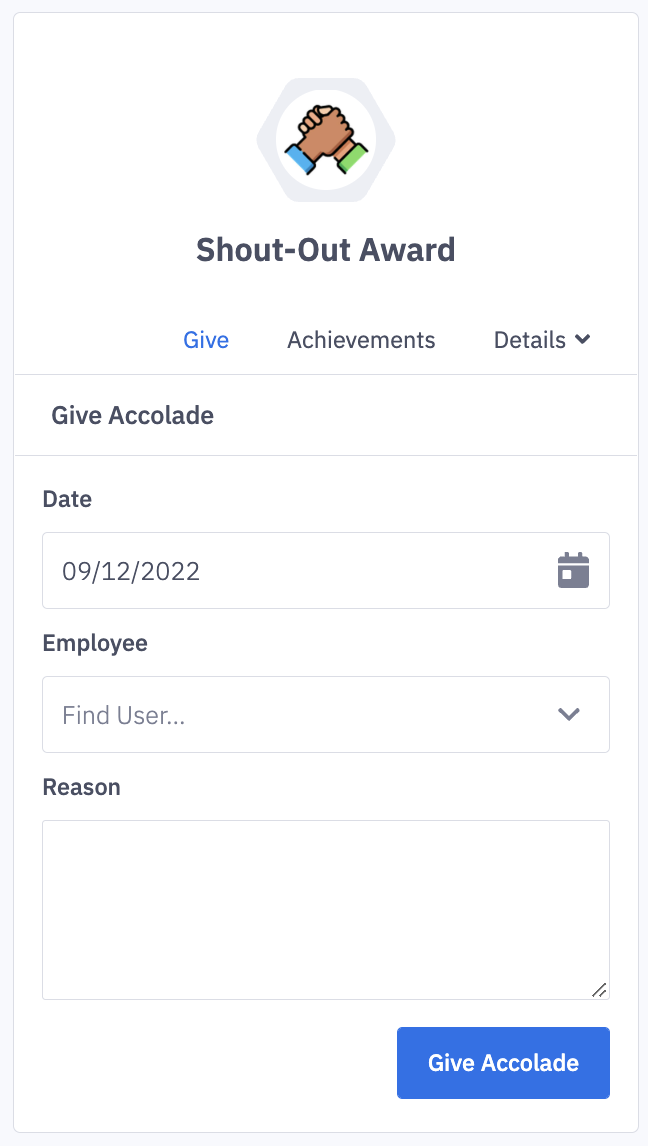Open the calendar date picker icon
648x1146 pixels.
tap(573, 571)
